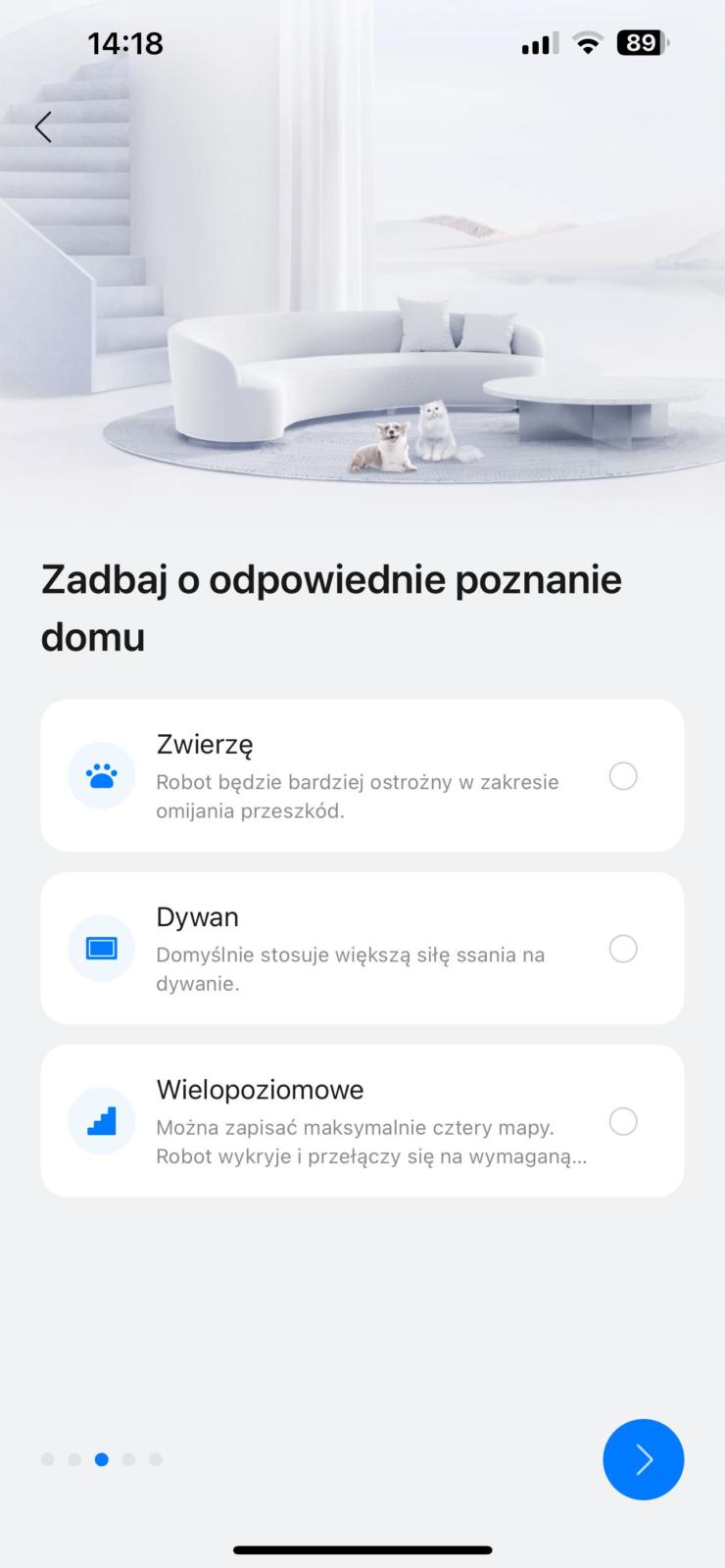Screen dimensions: 725x1568
Task: Select the Wielopoziomowe option
Action: 622,1121
